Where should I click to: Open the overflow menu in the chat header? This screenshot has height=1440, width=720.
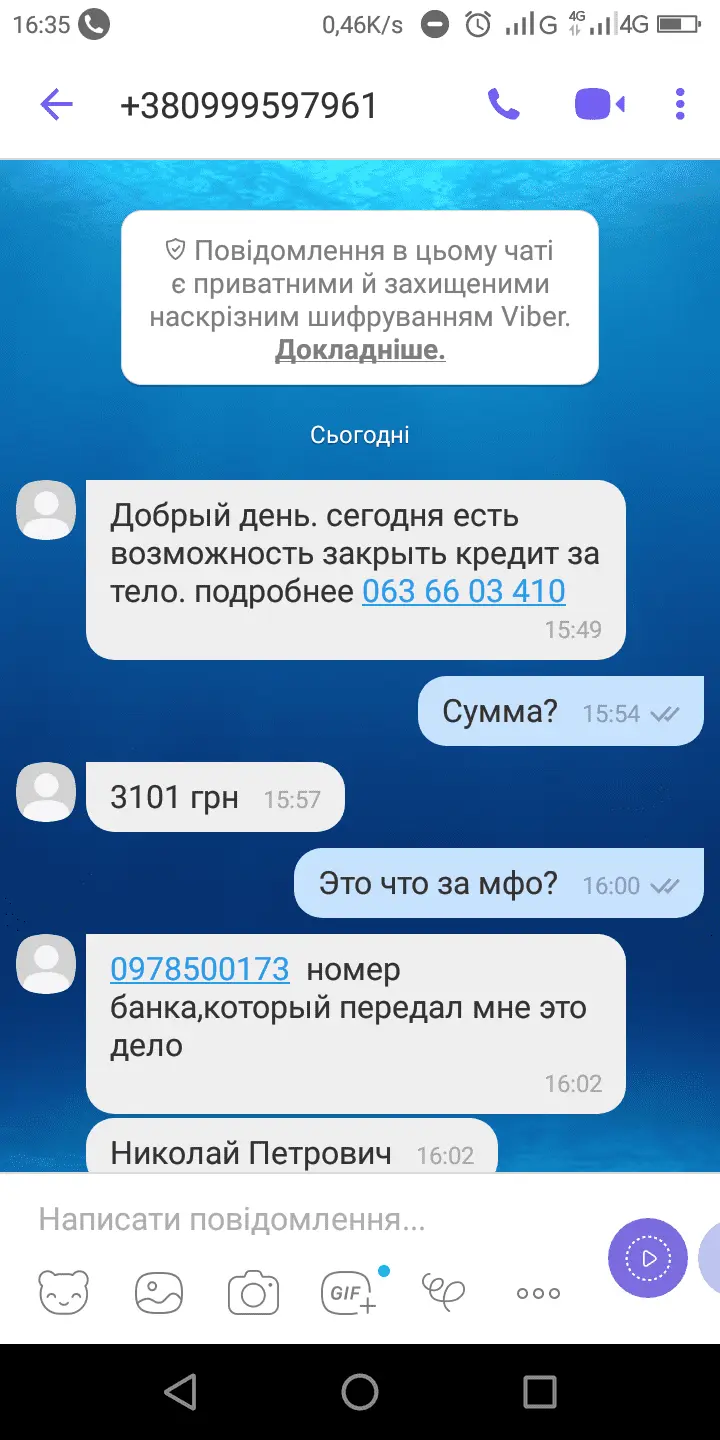[680, 104]
